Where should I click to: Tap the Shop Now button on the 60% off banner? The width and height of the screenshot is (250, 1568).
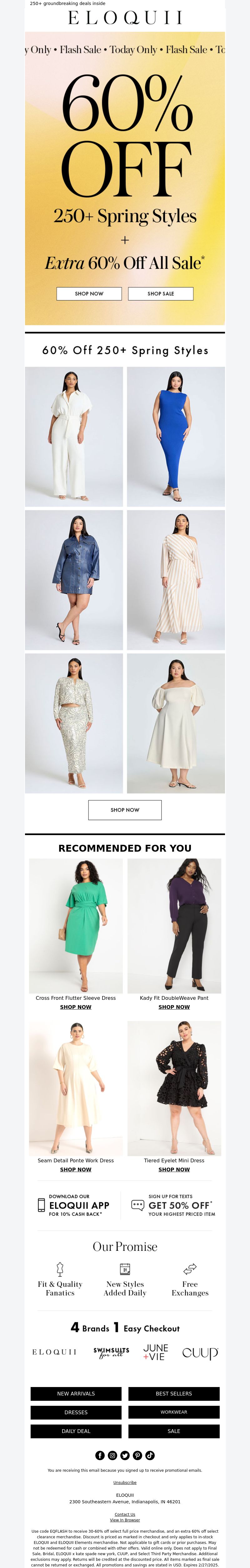coord(89,293)
